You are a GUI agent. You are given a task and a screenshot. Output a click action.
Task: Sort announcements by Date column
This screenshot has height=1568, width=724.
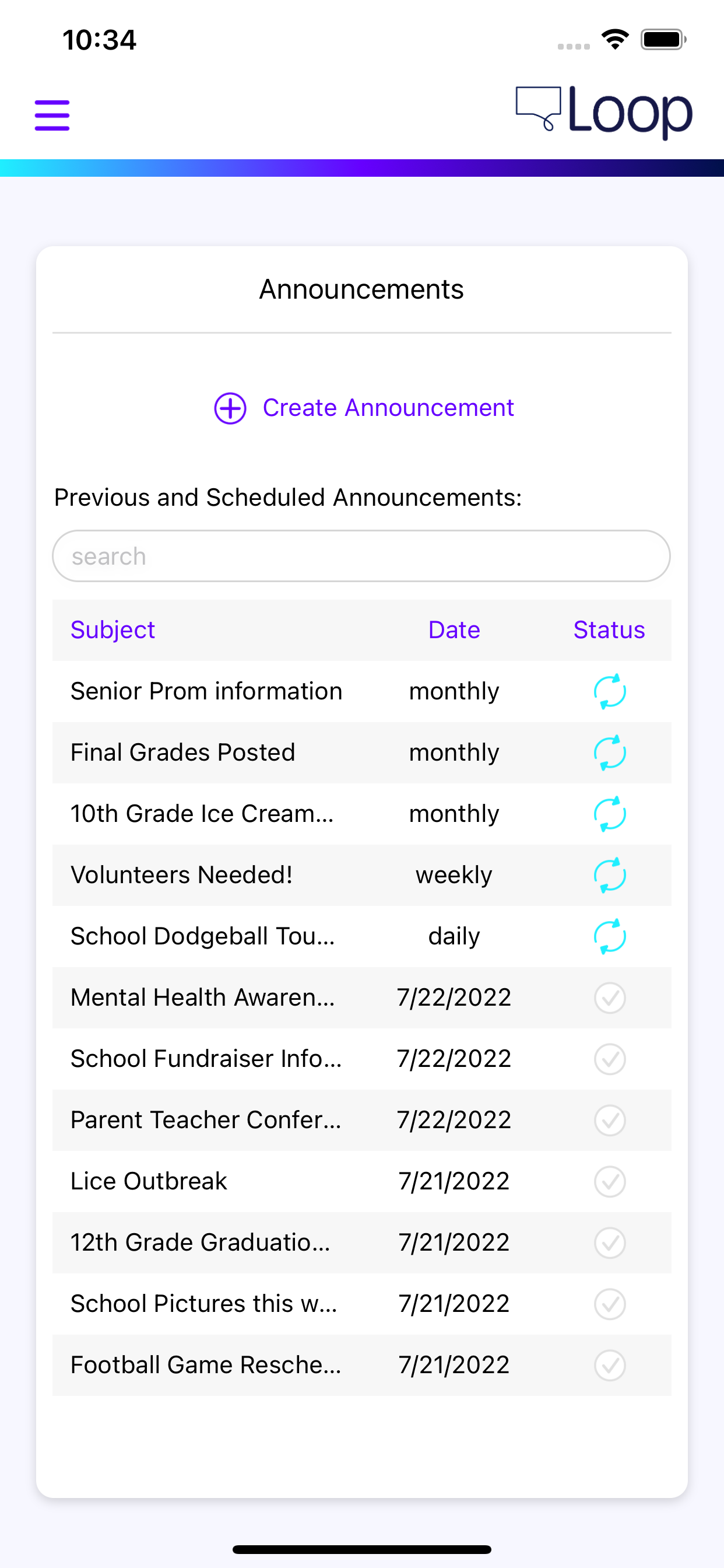[x=454, y=630]
